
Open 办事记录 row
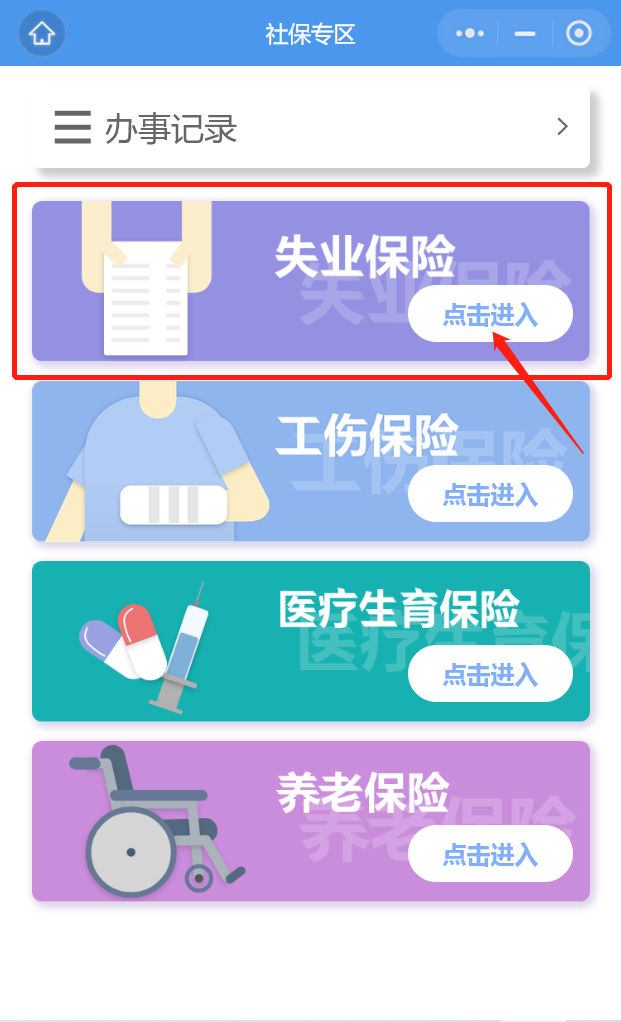[x=310, y=127]
